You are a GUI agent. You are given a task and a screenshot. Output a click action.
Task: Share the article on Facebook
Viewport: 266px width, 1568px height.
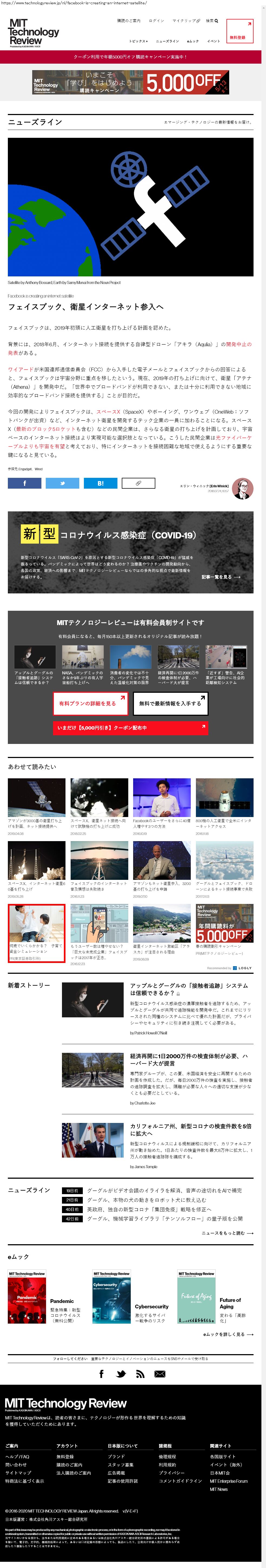pos(24,483)
